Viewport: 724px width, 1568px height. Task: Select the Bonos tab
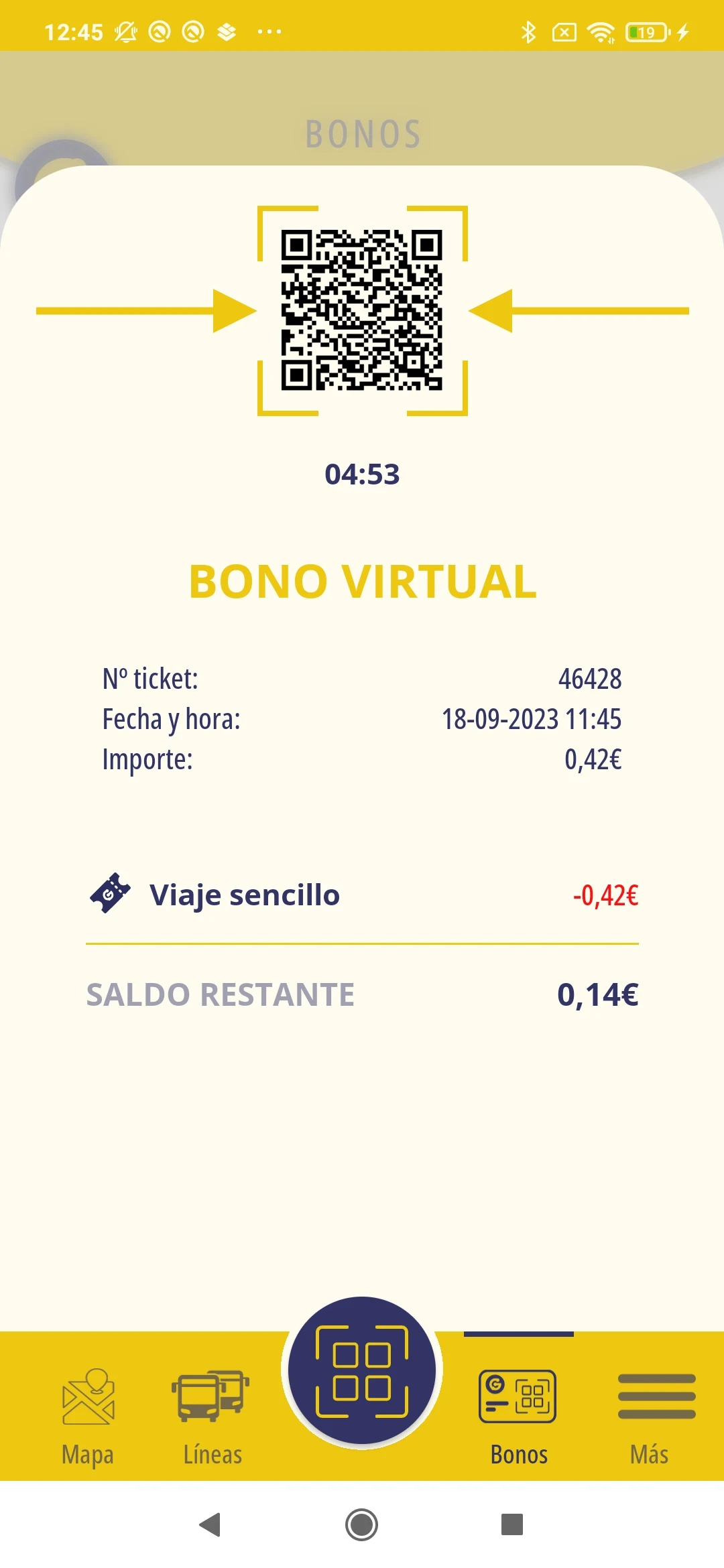pyautogui.click(x=518, y=1414)
